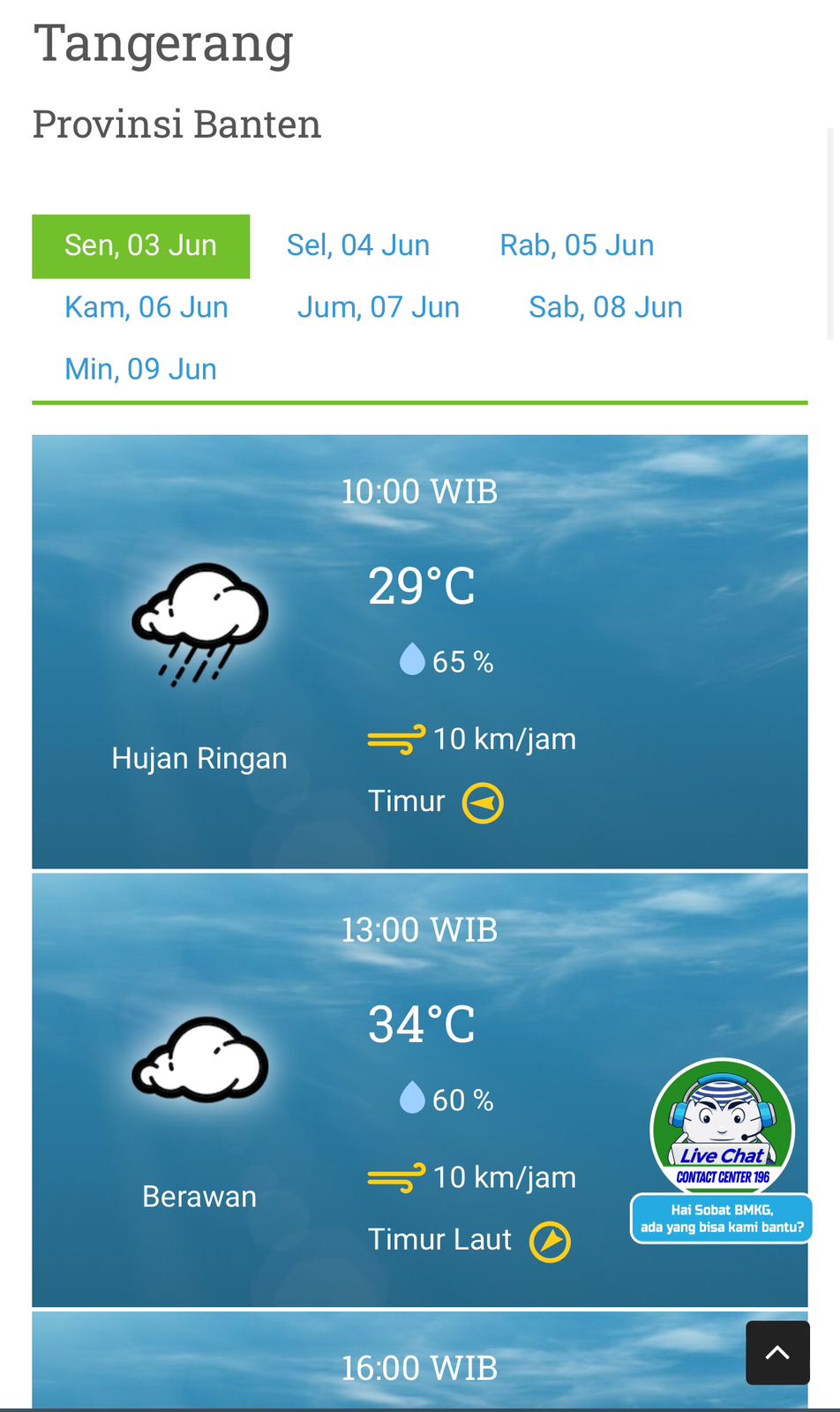The height and width of the screenshot is (1412, 840).
Task: View forecast for Kam, 06 Jun
Action: 146,307
